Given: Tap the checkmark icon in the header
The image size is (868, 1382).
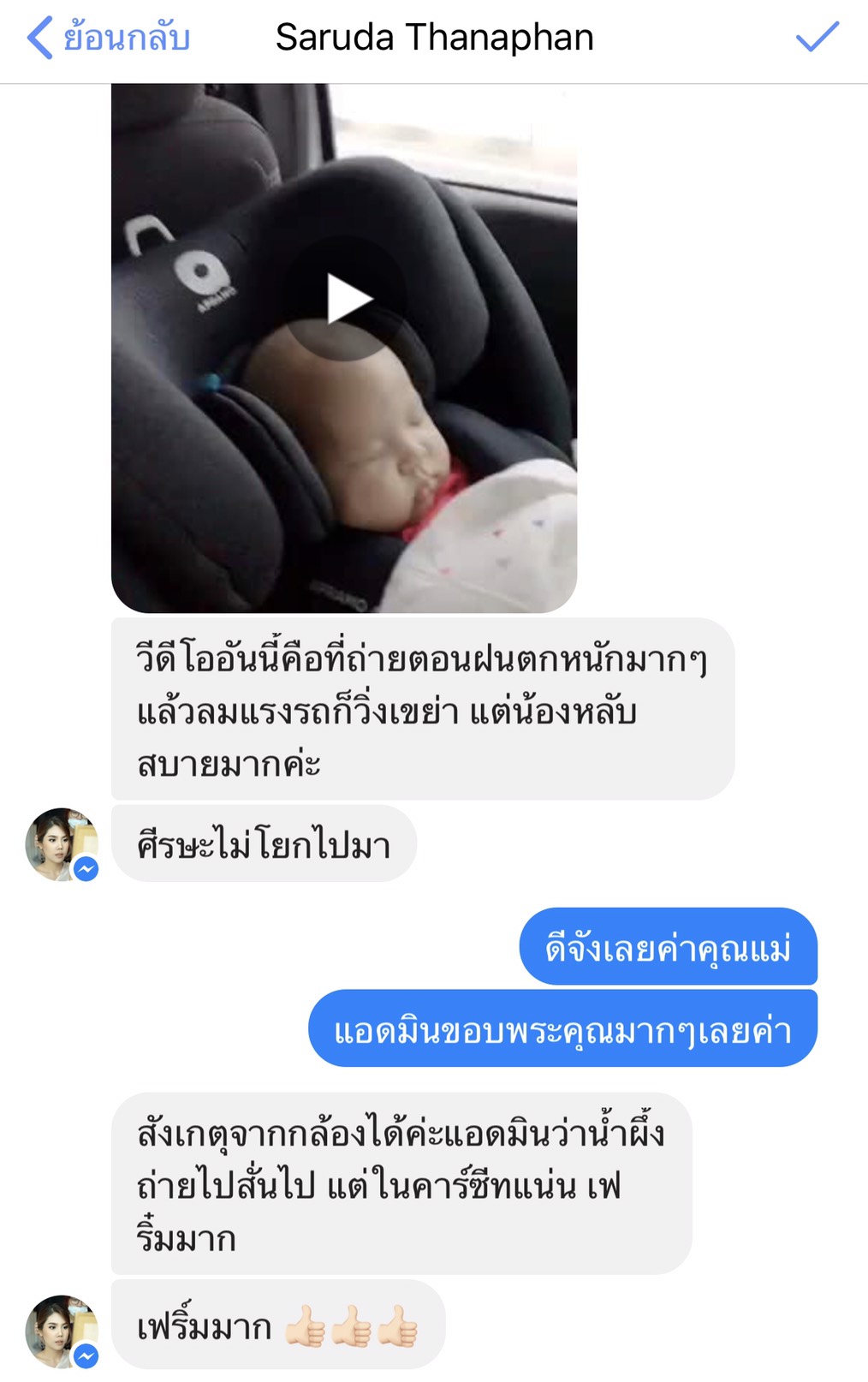Looking at the screenshot, I should pos(817,38).
